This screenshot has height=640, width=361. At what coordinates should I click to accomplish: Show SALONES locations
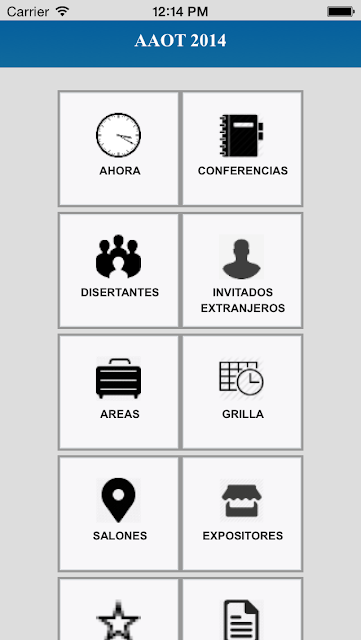(x=119, y=513)
